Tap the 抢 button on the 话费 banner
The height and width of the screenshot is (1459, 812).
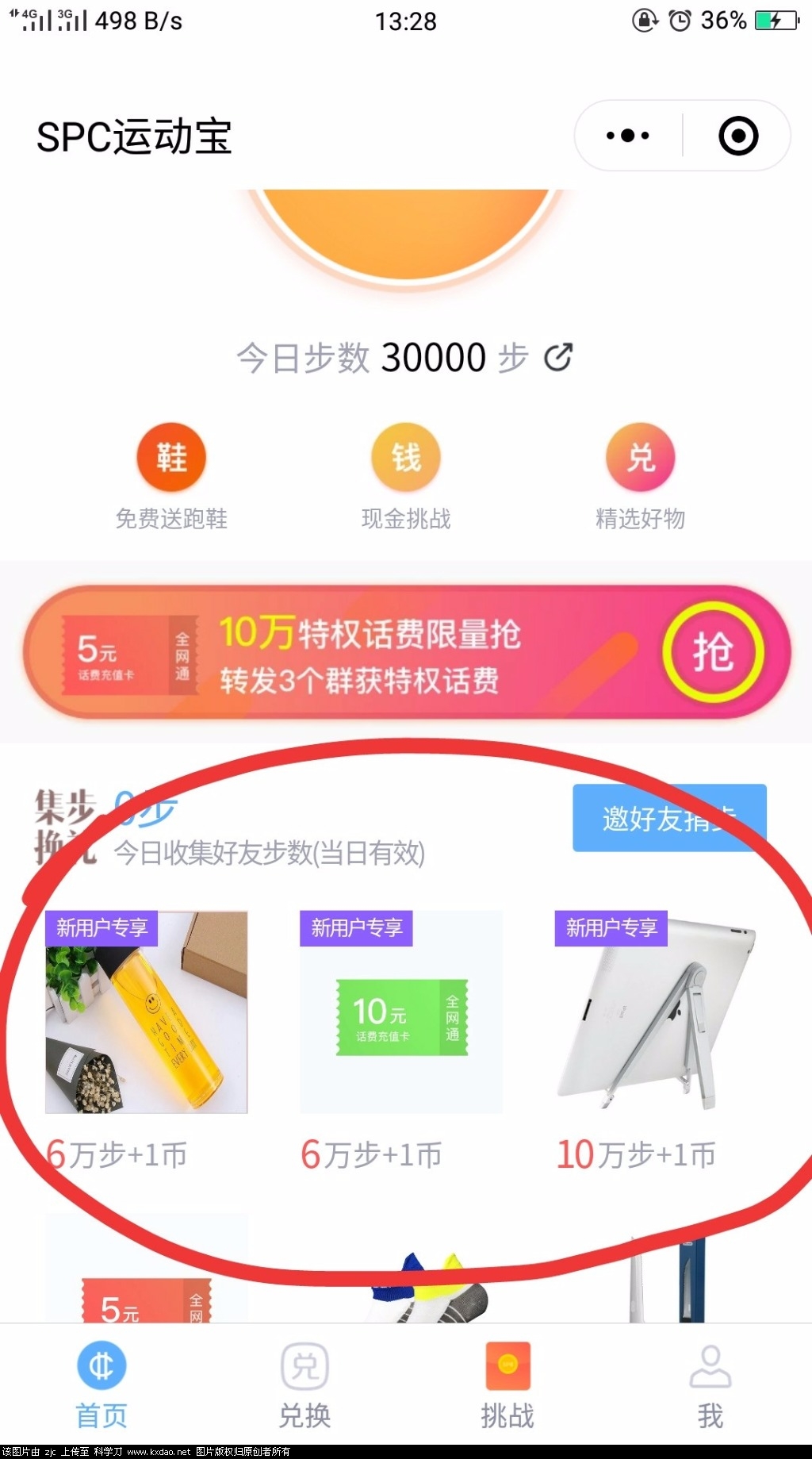[x=713, y=653]
